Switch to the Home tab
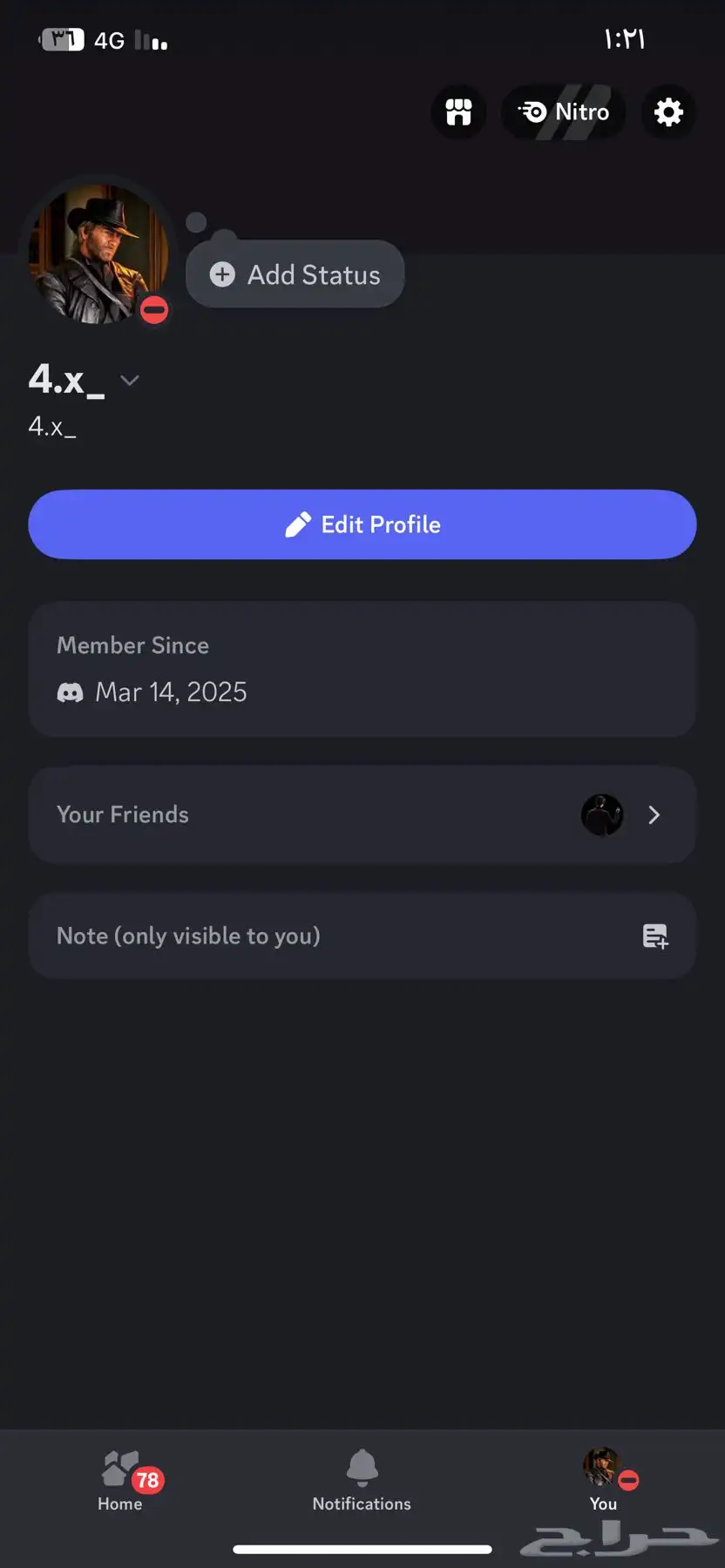 pos(120,1479)
